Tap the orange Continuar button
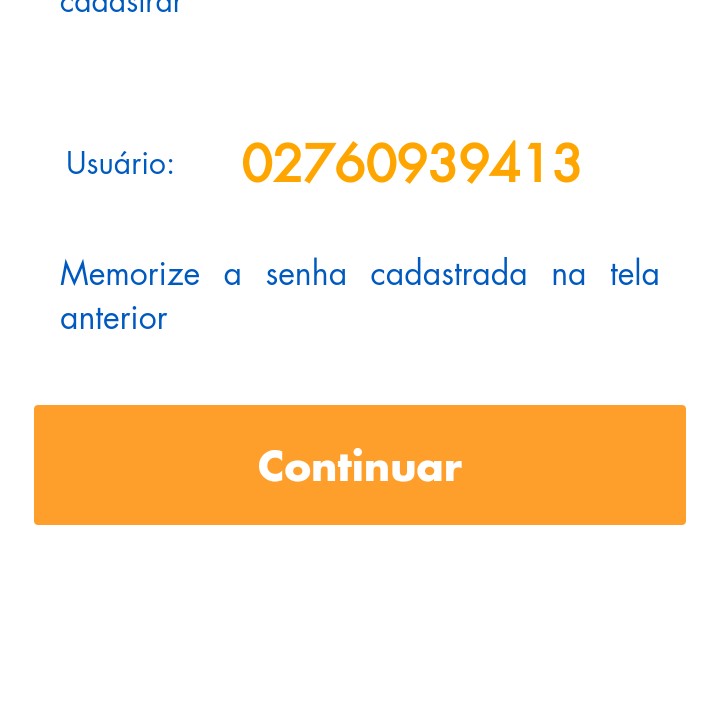The width and height of the screenshot is (720, 720). point(360,465)
